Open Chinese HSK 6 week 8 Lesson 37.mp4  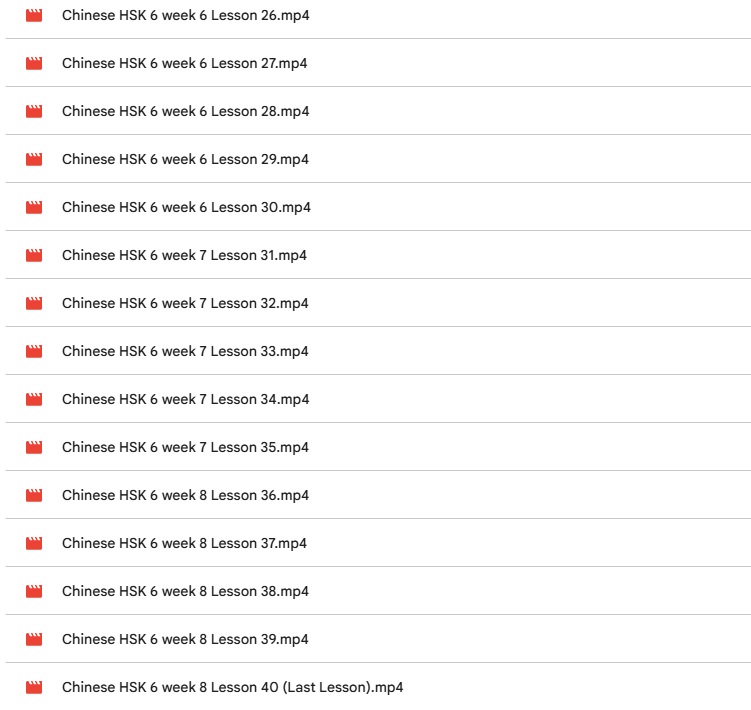[185, 543]
